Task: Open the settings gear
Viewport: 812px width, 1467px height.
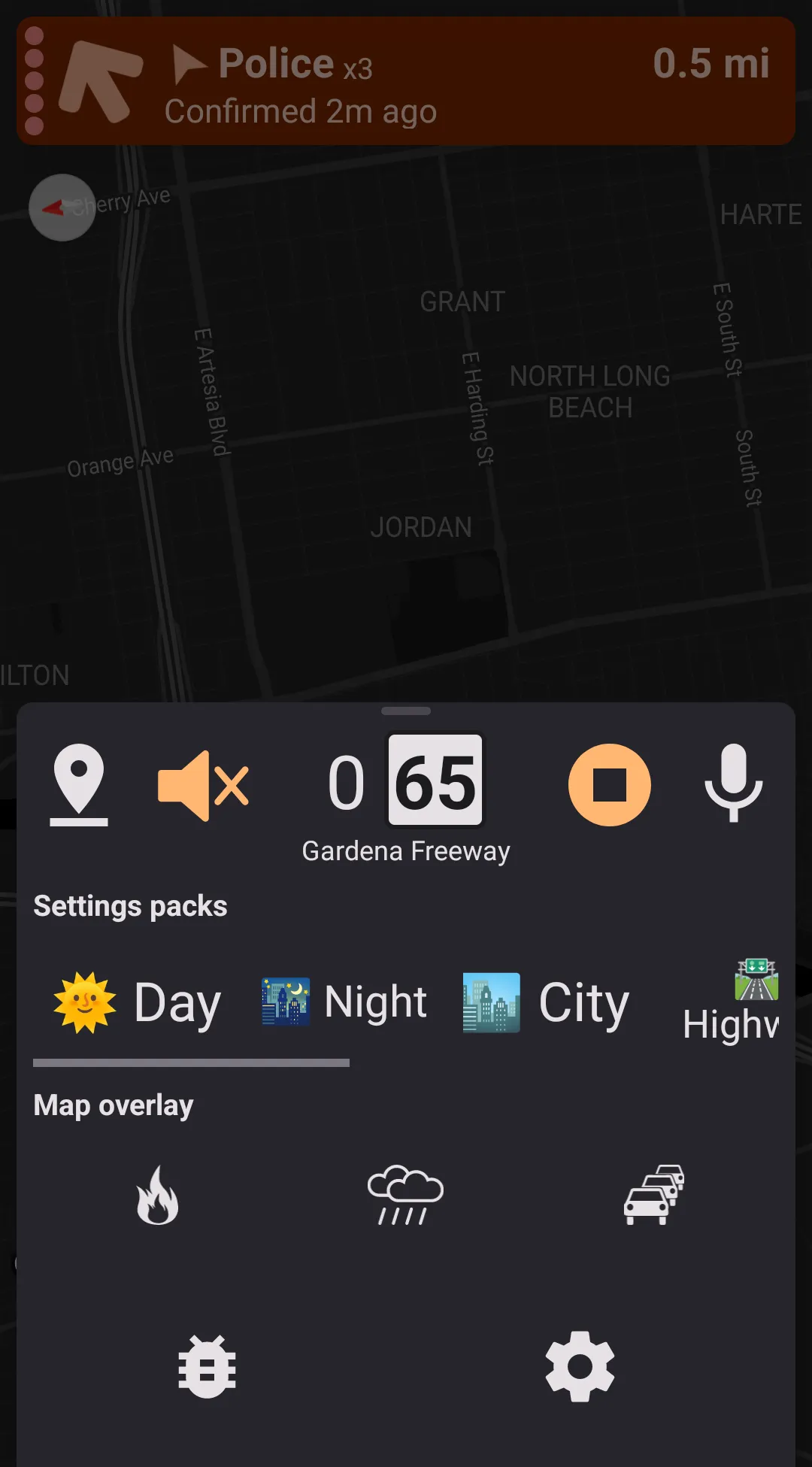Action: tap(580, 1366)
